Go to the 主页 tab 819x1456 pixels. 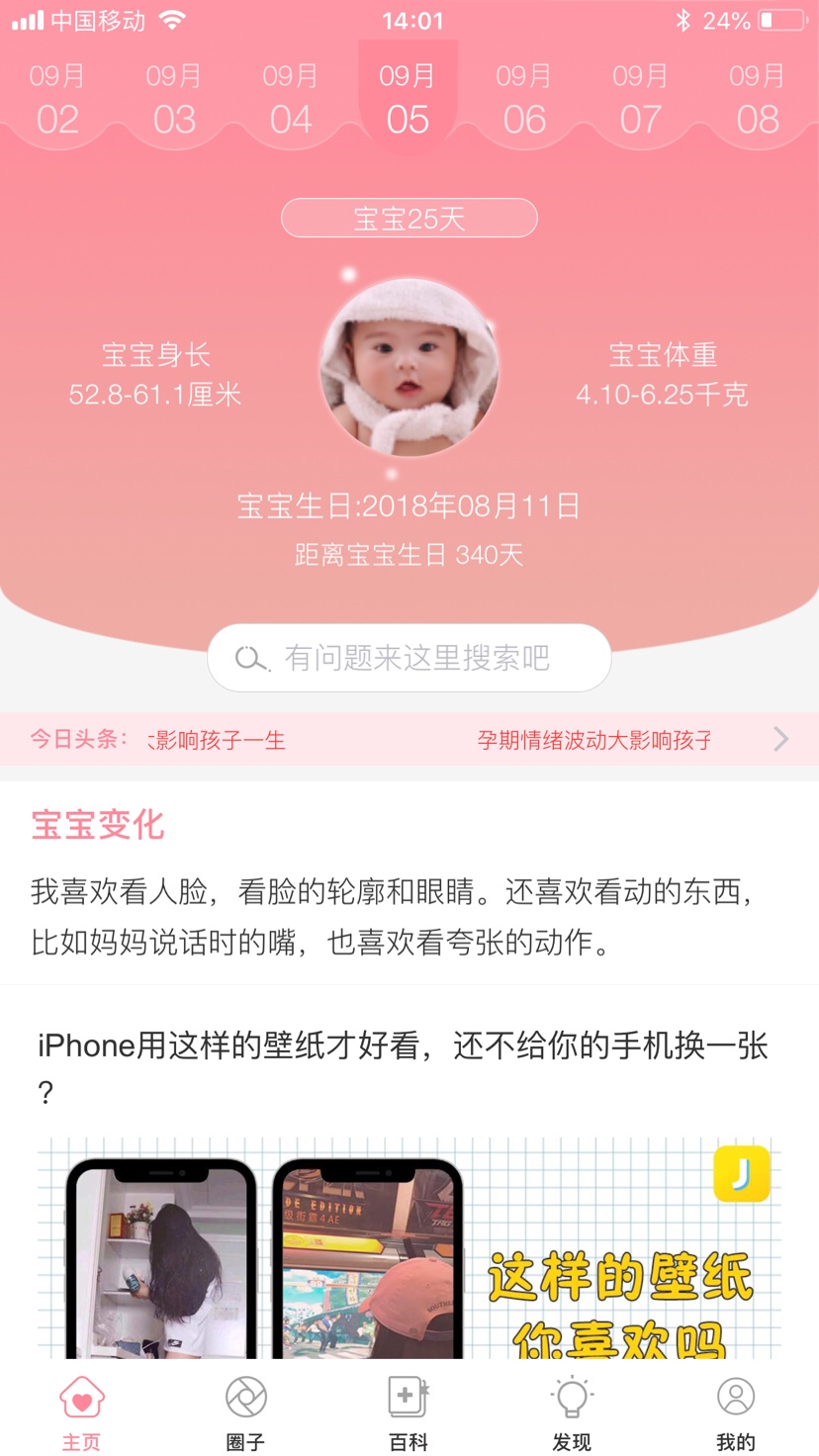[x=81, y=1412]
